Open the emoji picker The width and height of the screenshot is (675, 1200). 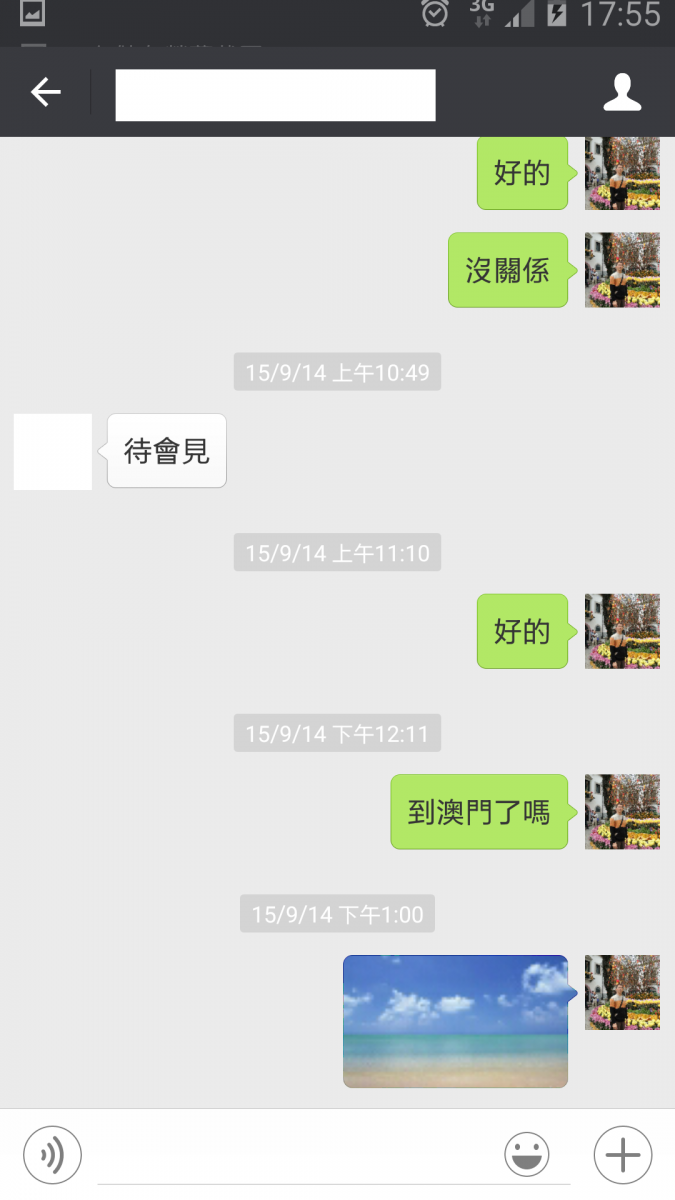tap(526, 1155)
